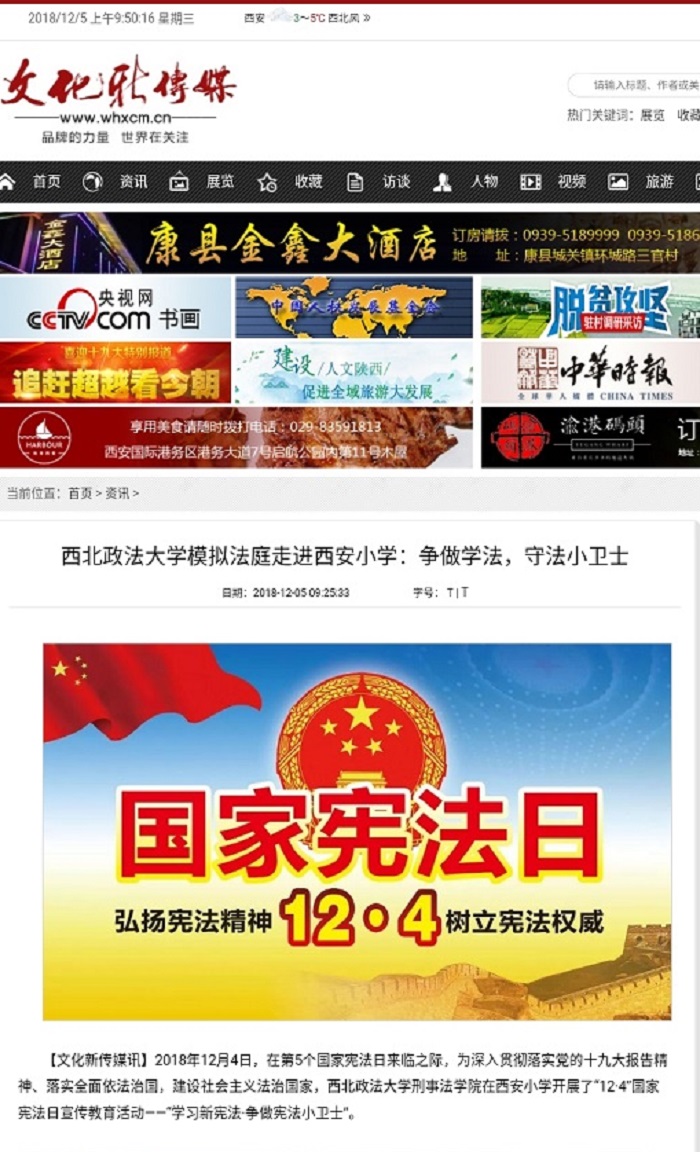This screenshot has width=700, height=1152.
Task: Switch to the 人物 section
Action: pos(484,182)
